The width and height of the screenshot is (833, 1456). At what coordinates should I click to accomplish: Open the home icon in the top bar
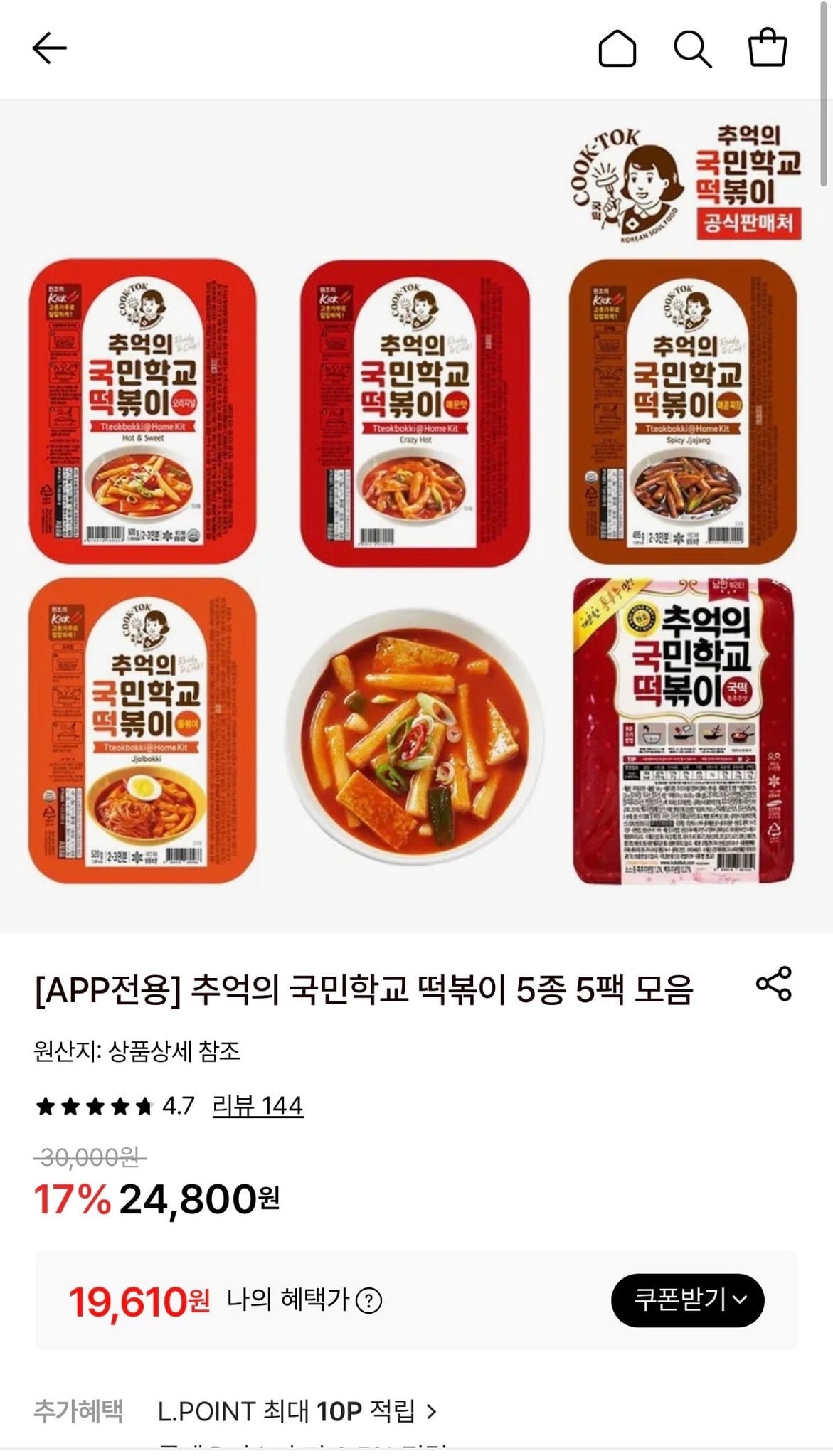[617, 48]
